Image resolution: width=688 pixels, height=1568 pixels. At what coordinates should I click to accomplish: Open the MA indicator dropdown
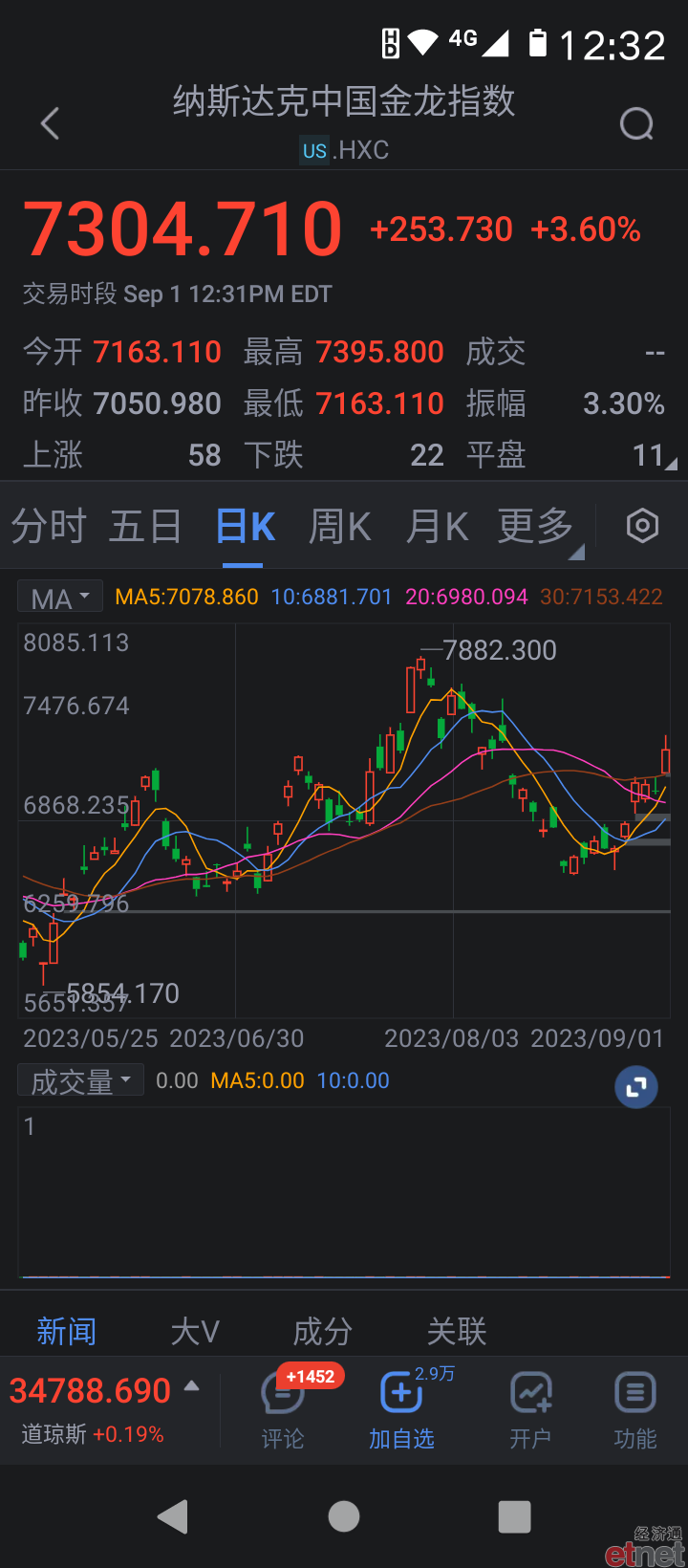click(x=60, y=598)
